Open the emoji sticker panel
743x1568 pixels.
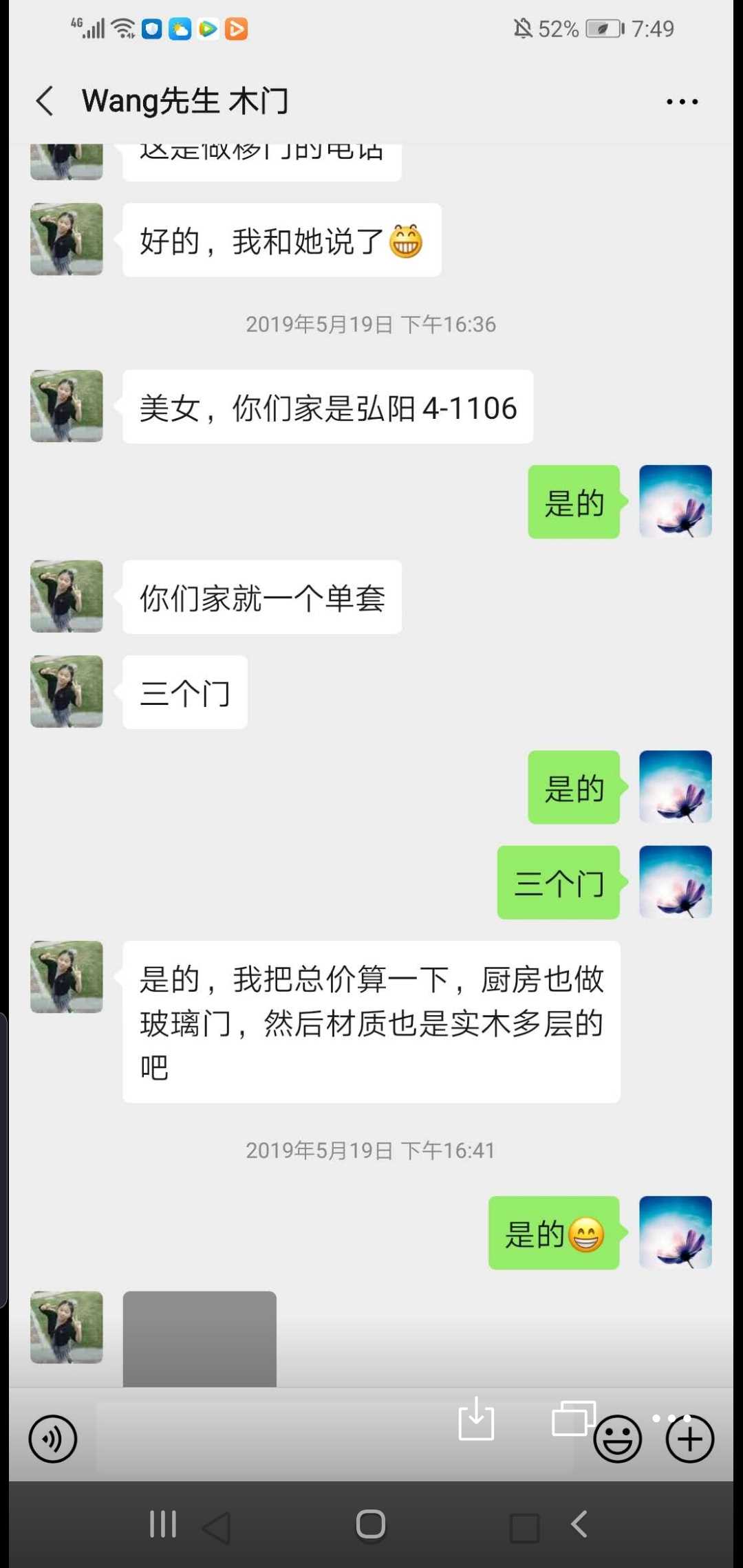coord(617,1439)
